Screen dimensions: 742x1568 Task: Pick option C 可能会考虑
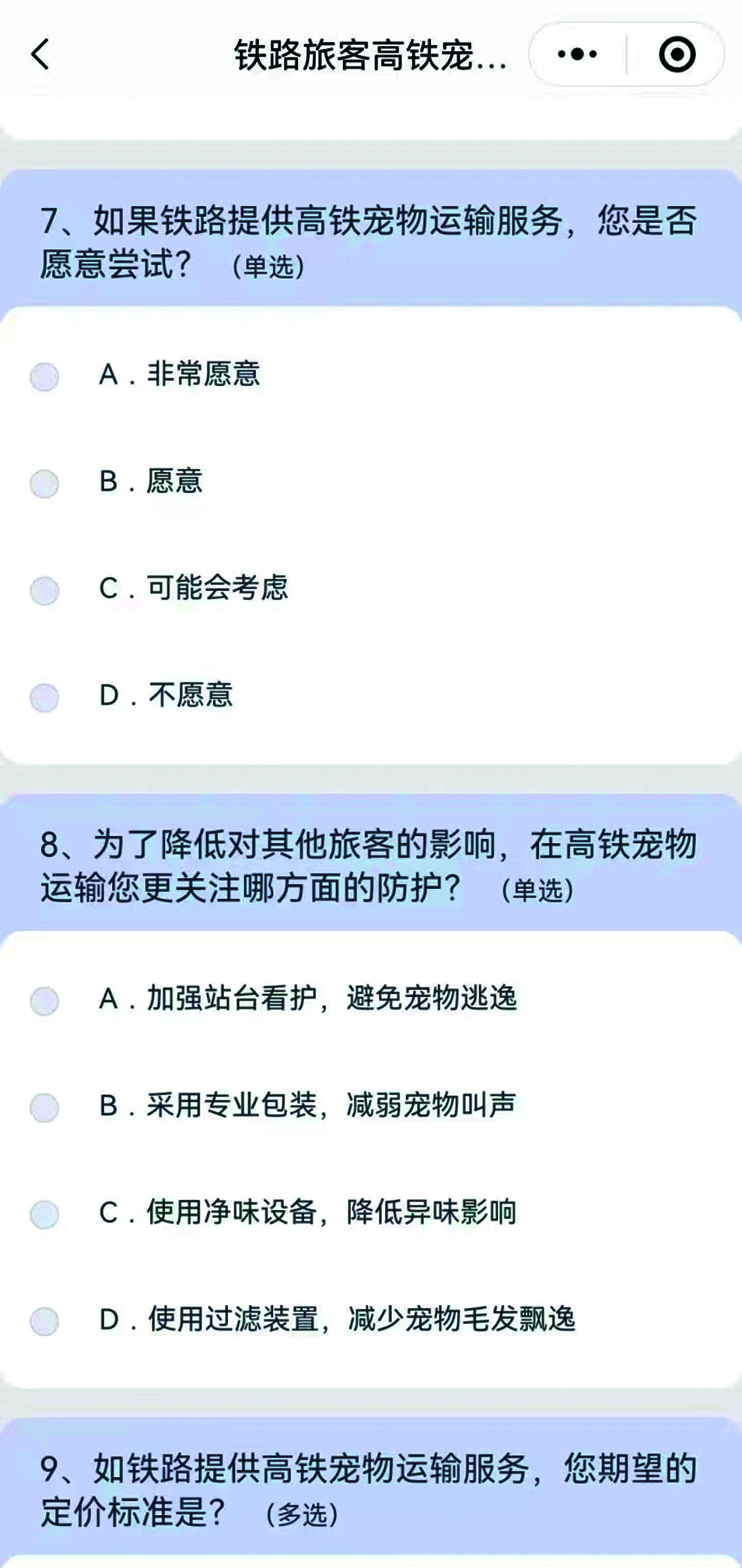(45, 590)
